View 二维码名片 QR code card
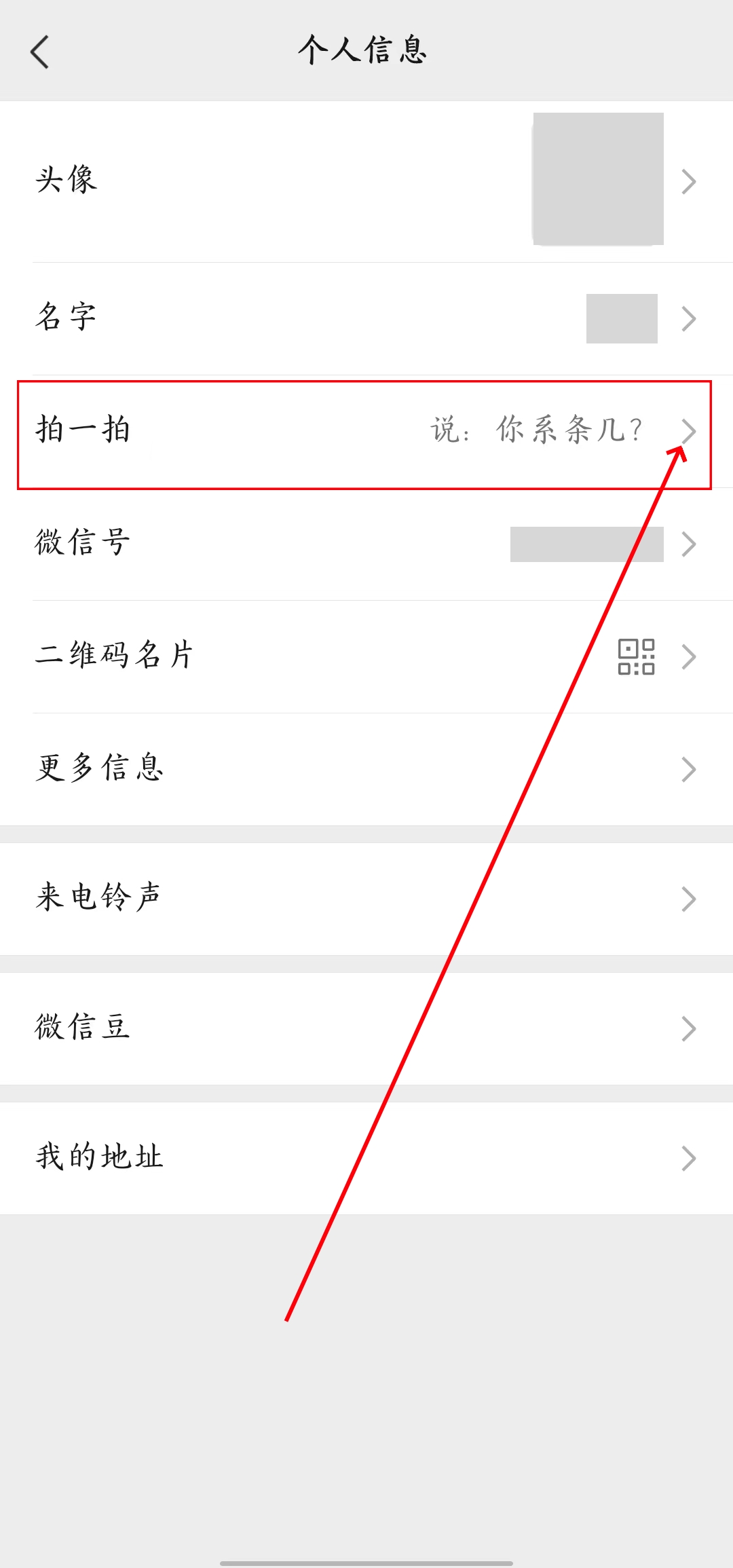 pyautogui.click(x=366, y=656)
